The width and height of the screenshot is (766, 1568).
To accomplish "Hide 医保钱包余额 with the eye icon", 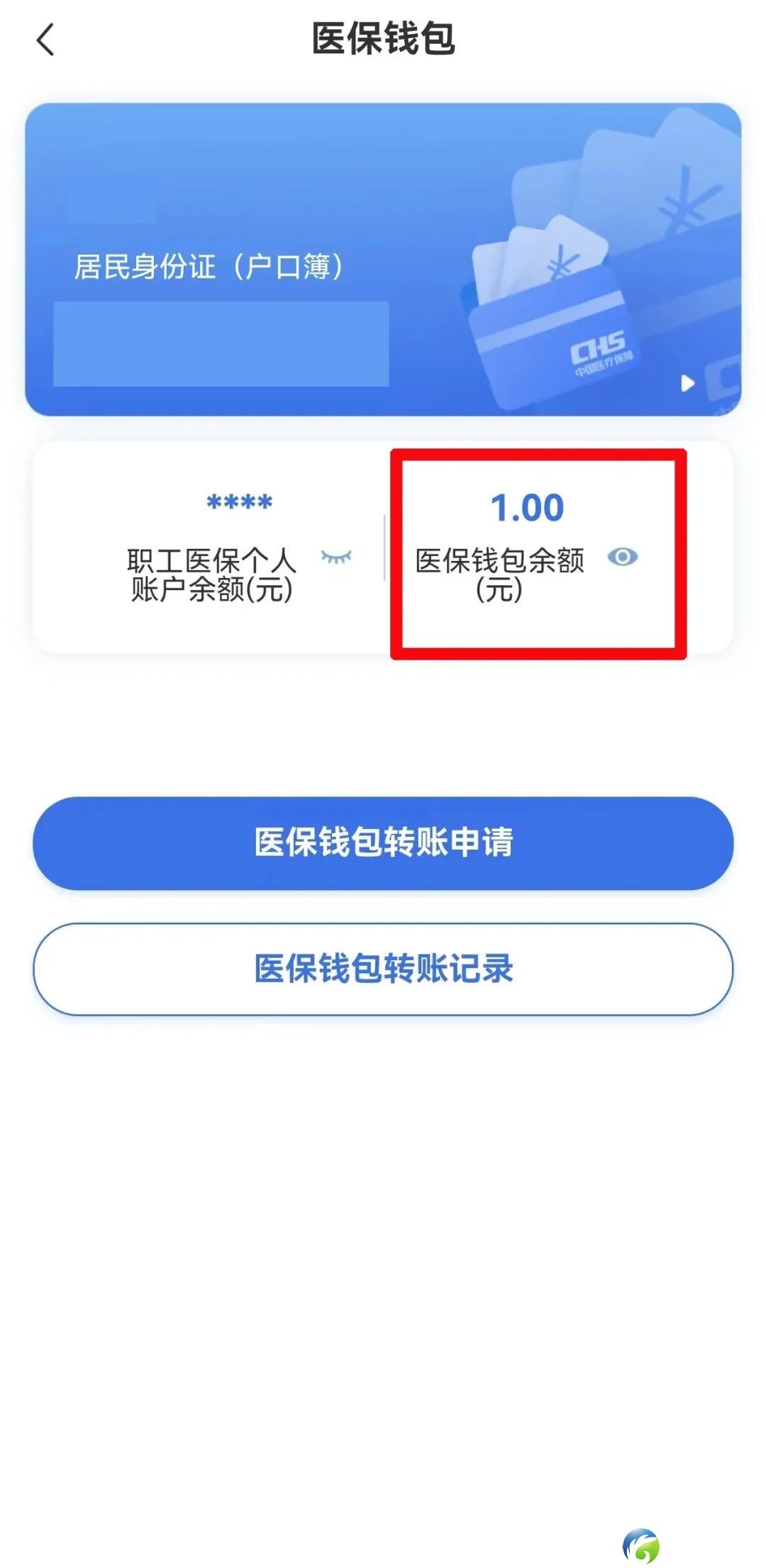I will pos(623,557).
